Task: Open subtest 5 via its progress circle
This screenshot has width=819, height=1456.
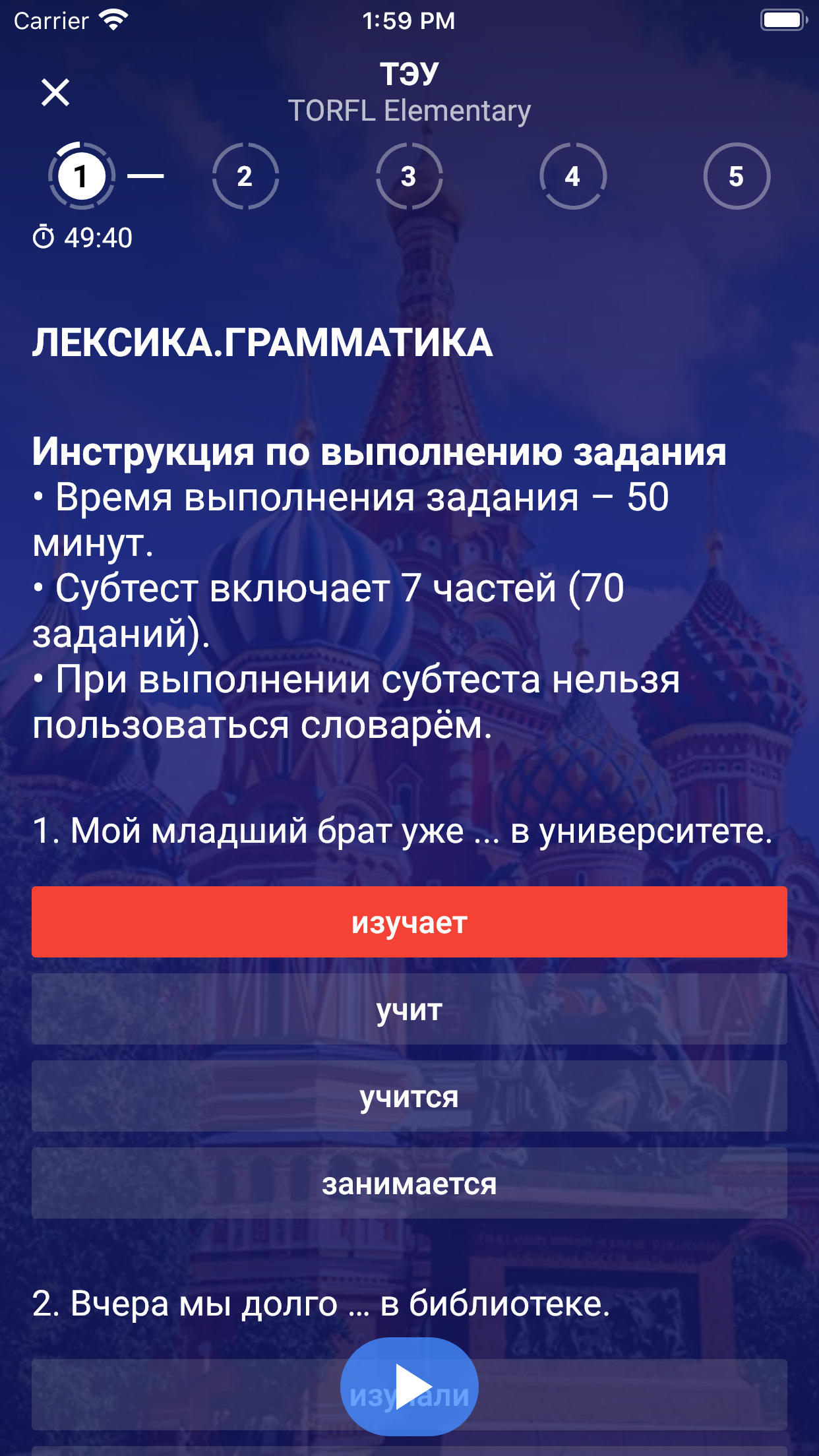Action: tap(737, 176)
